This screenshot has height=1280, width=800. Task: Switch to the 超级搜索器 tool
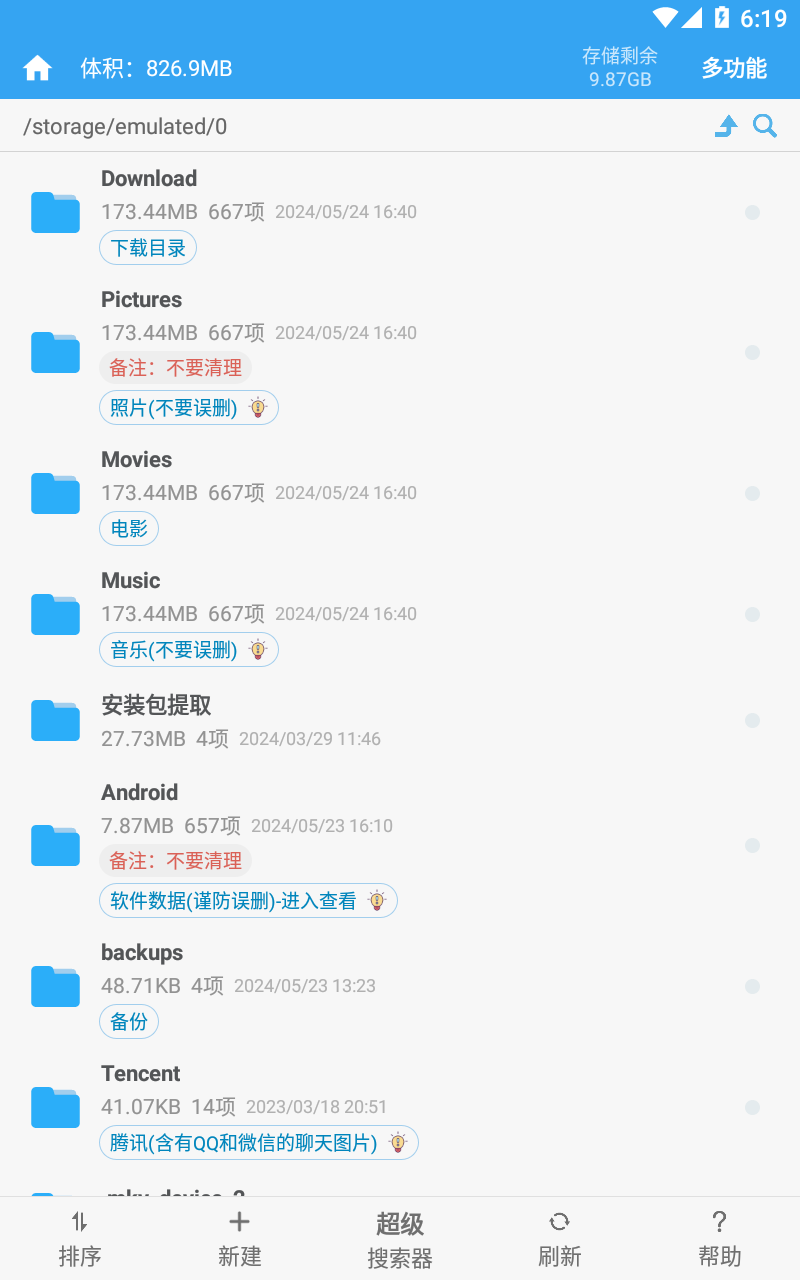point(400,1238)
